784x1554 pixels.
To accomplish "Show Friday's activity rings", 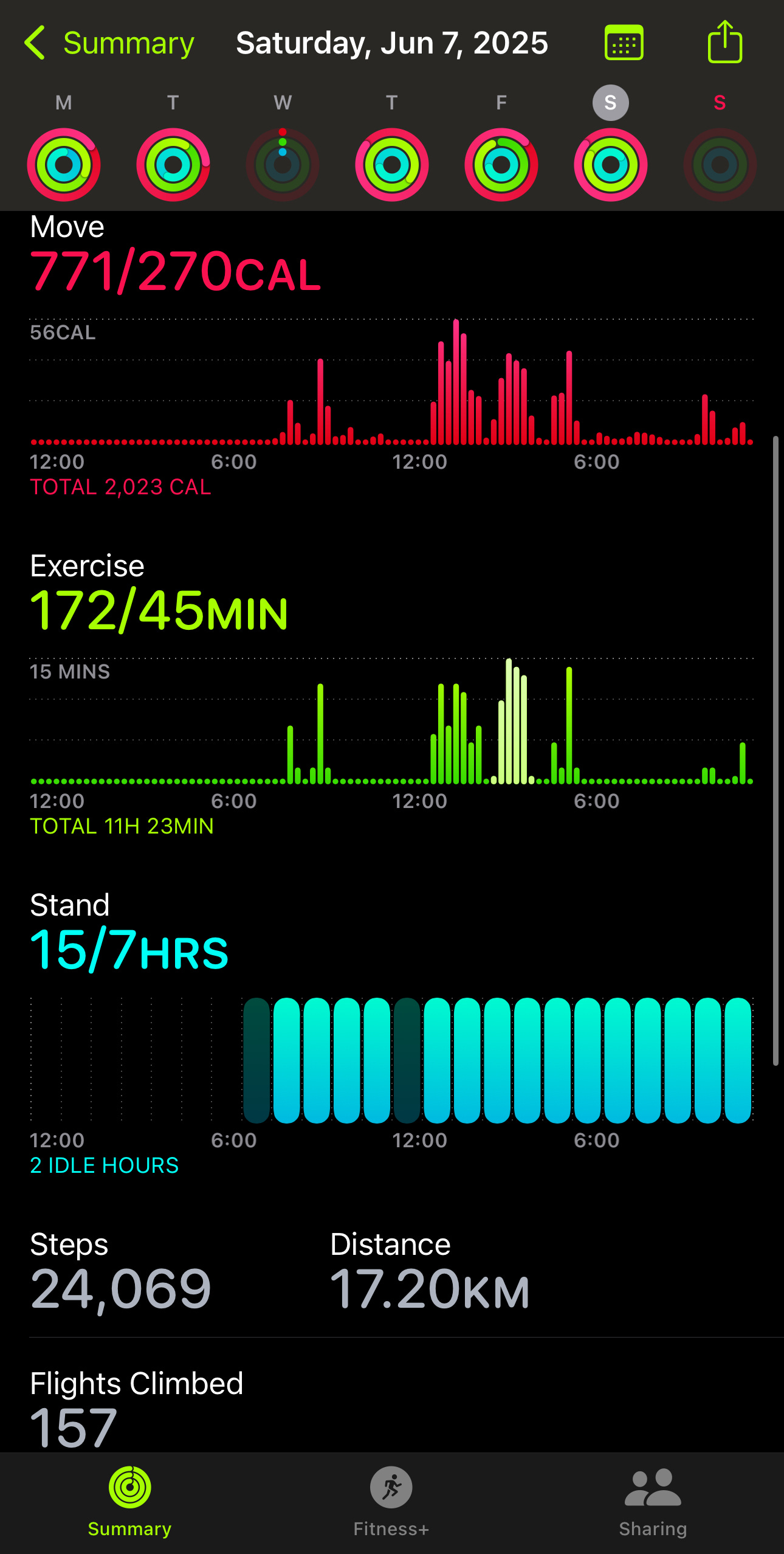I will coord(501,164).
